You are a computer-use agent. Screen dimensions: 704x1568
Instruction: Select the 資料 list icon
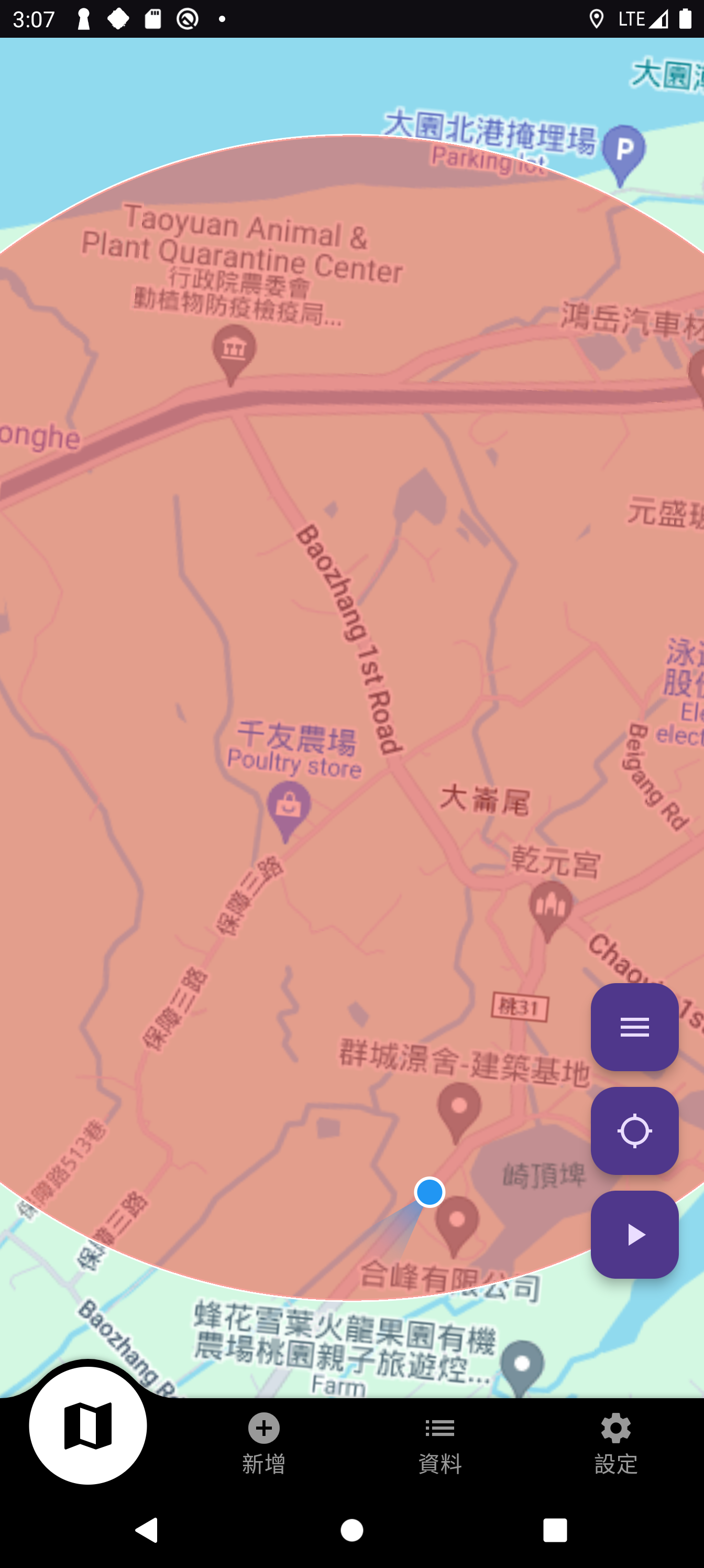(440, 1427)
